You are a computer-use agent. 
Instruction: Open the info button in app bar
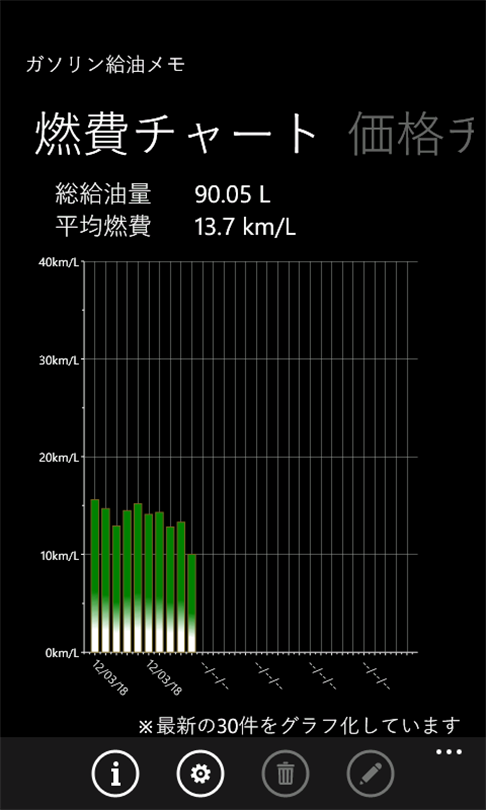pos(116,774)
